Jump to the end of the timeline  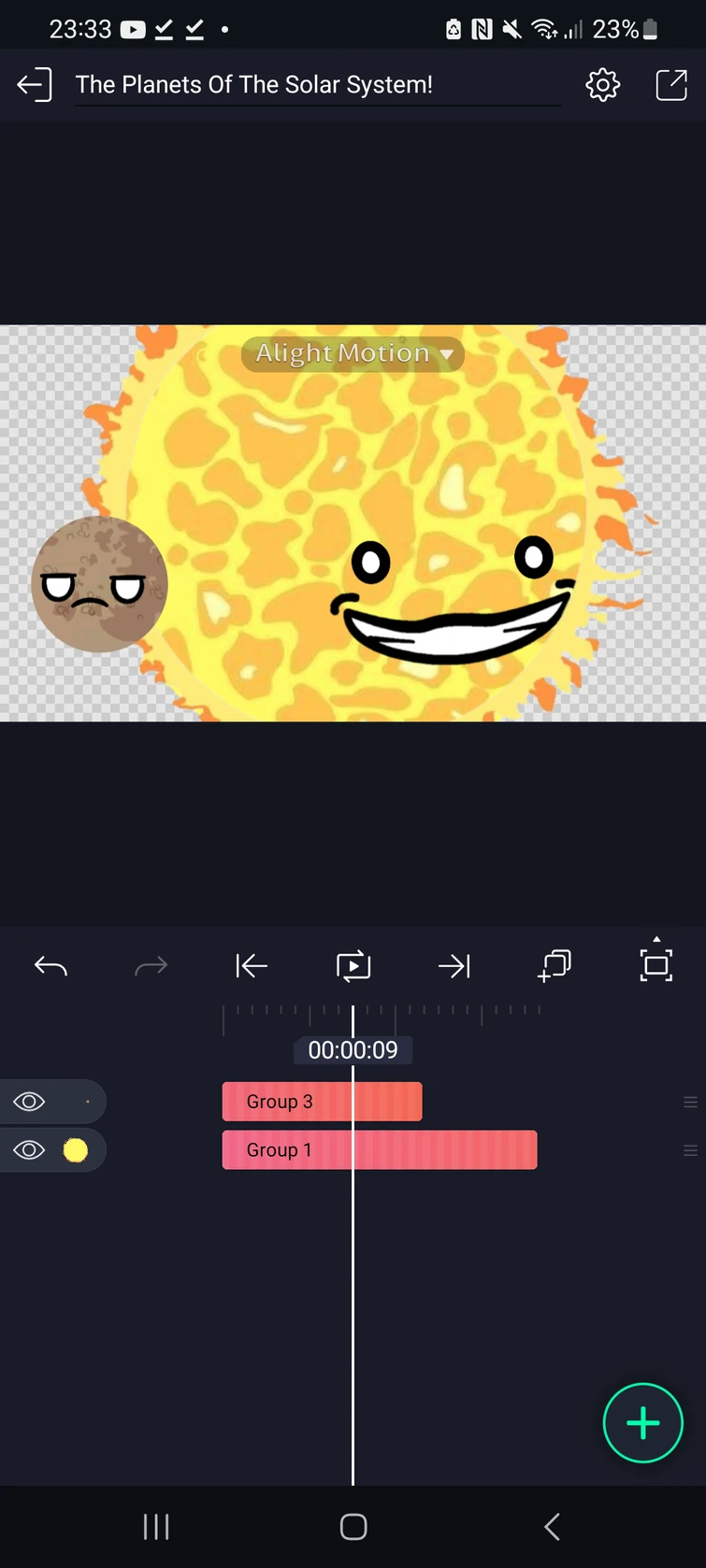[454, 965]
